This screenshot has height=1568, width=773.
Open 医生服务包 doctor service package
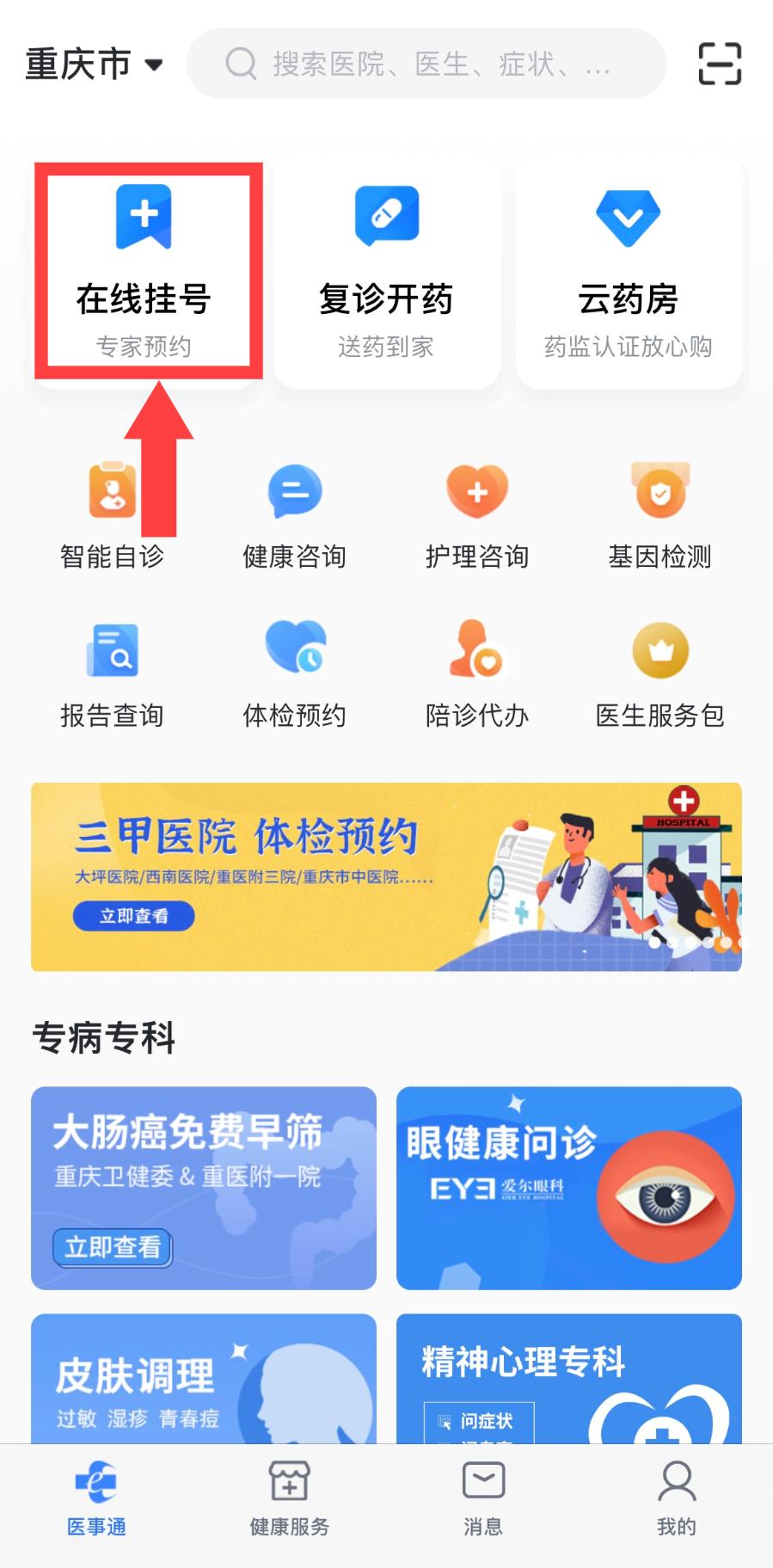tap(660, 671)
